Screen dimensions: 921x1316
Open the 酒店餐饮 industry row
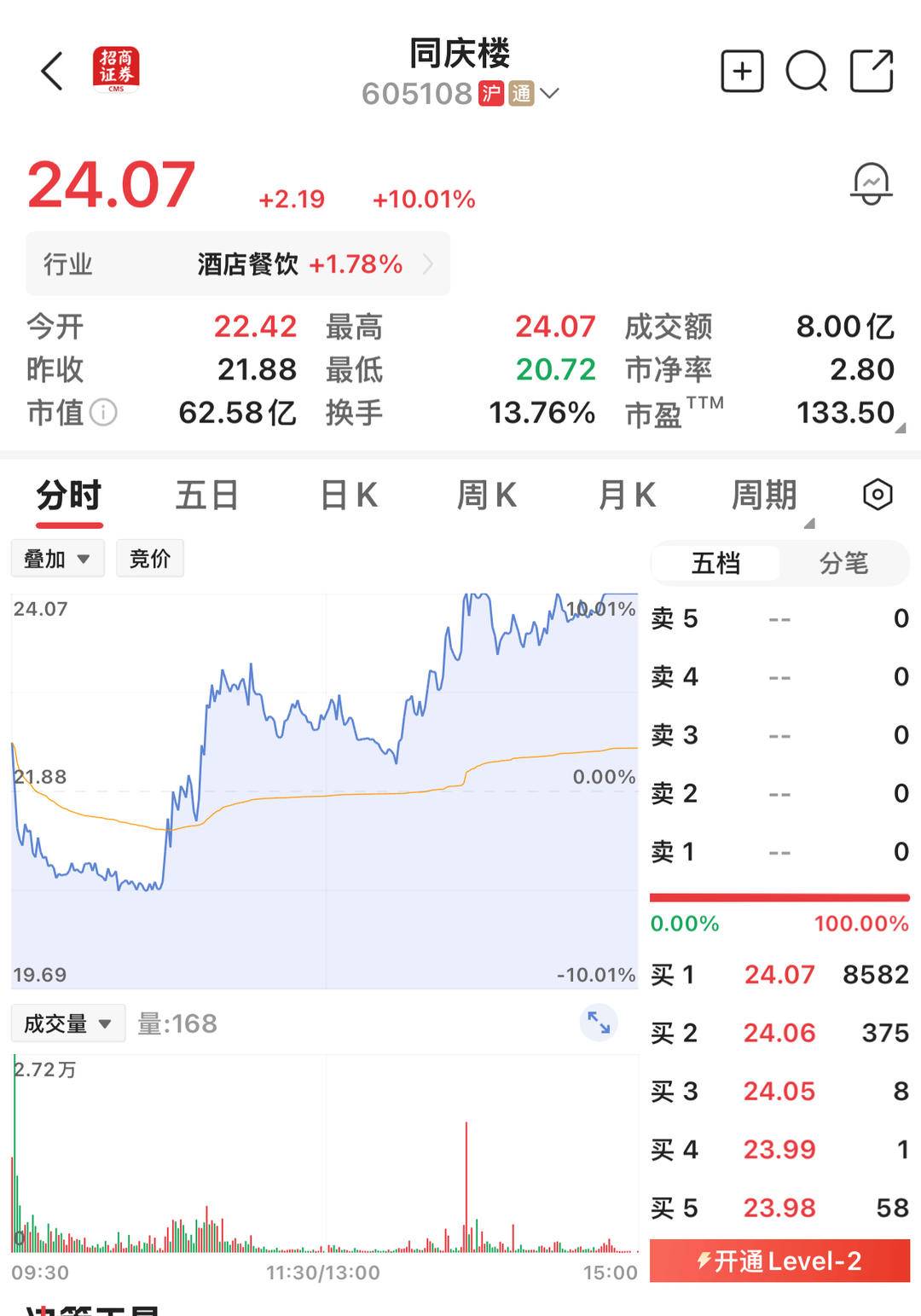coord(238,264)
